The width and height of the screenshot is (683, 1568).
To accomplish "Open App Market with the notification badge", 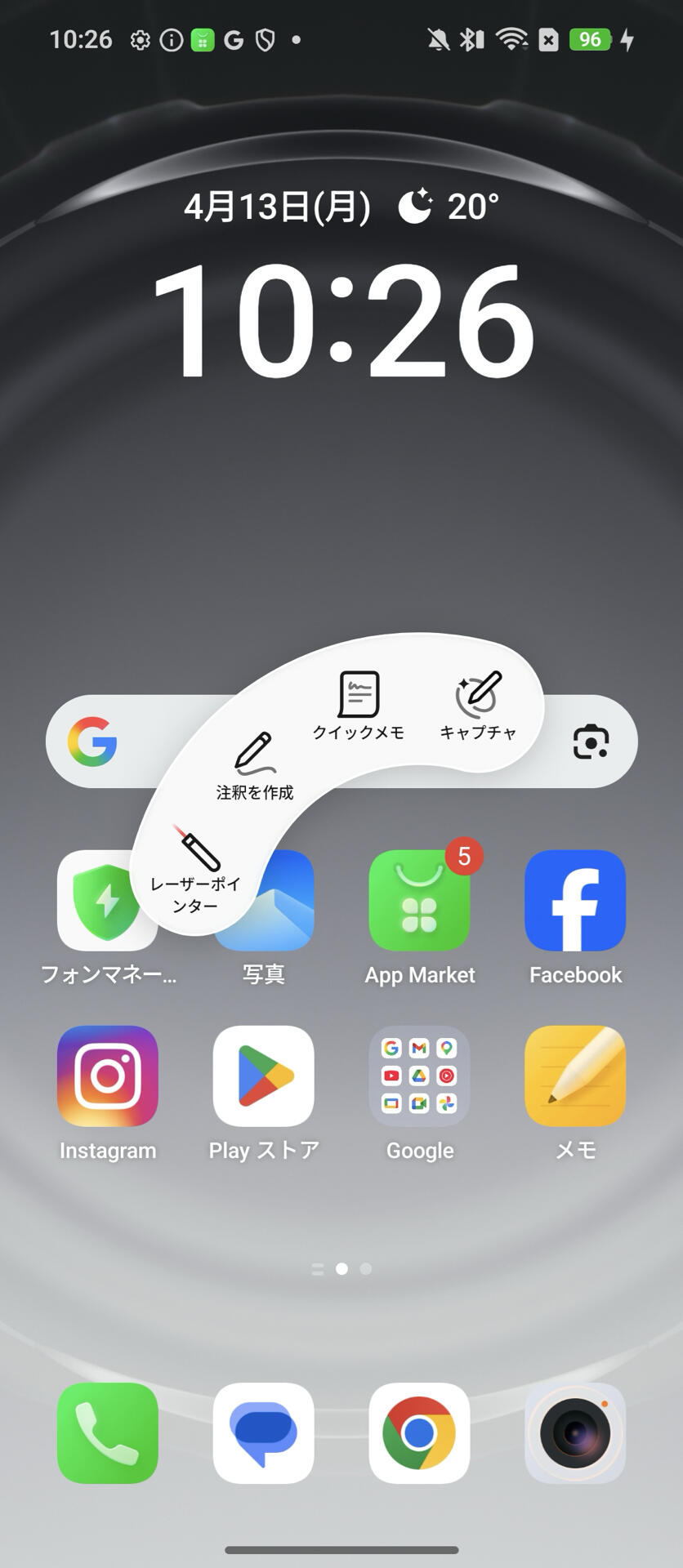I will click(420, 898).
